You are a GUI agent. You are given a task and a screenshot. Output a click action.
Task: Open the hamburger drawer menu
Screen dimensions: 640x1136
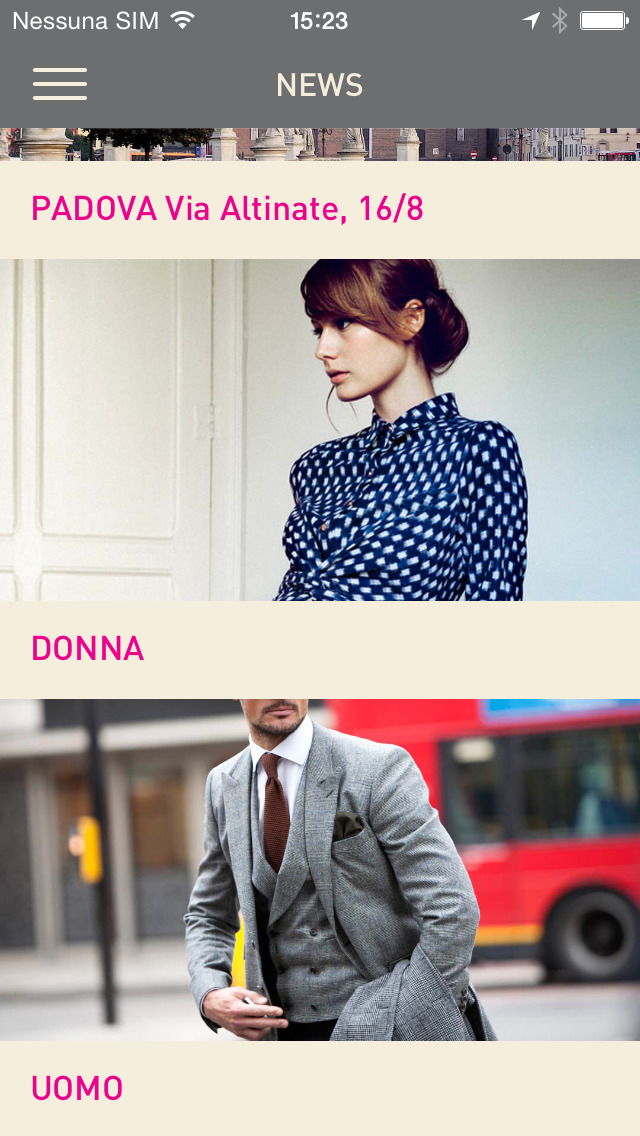tap(60, 84)
